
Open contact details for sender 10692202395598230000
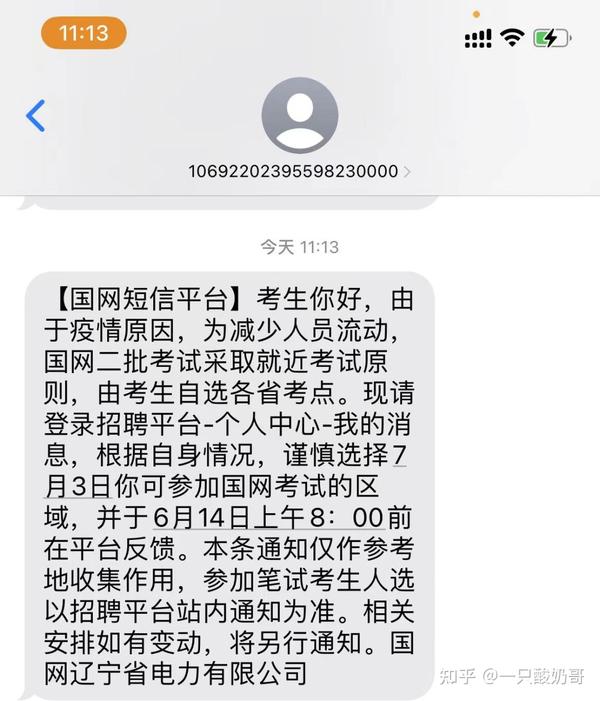pyautogui.click(x=299, y=171)
